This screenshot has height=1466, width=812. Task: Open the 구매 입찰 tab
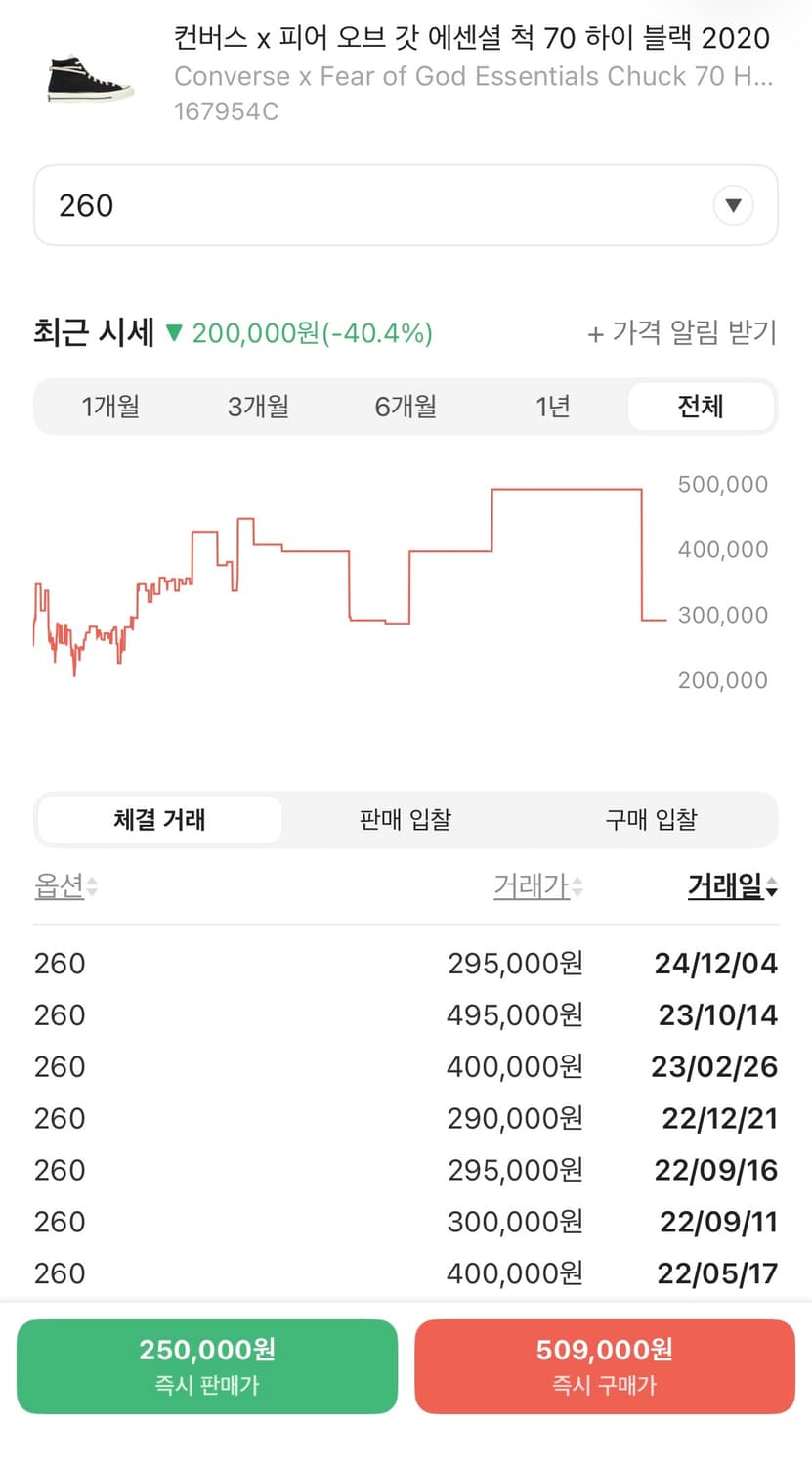(x=651, y=819)
